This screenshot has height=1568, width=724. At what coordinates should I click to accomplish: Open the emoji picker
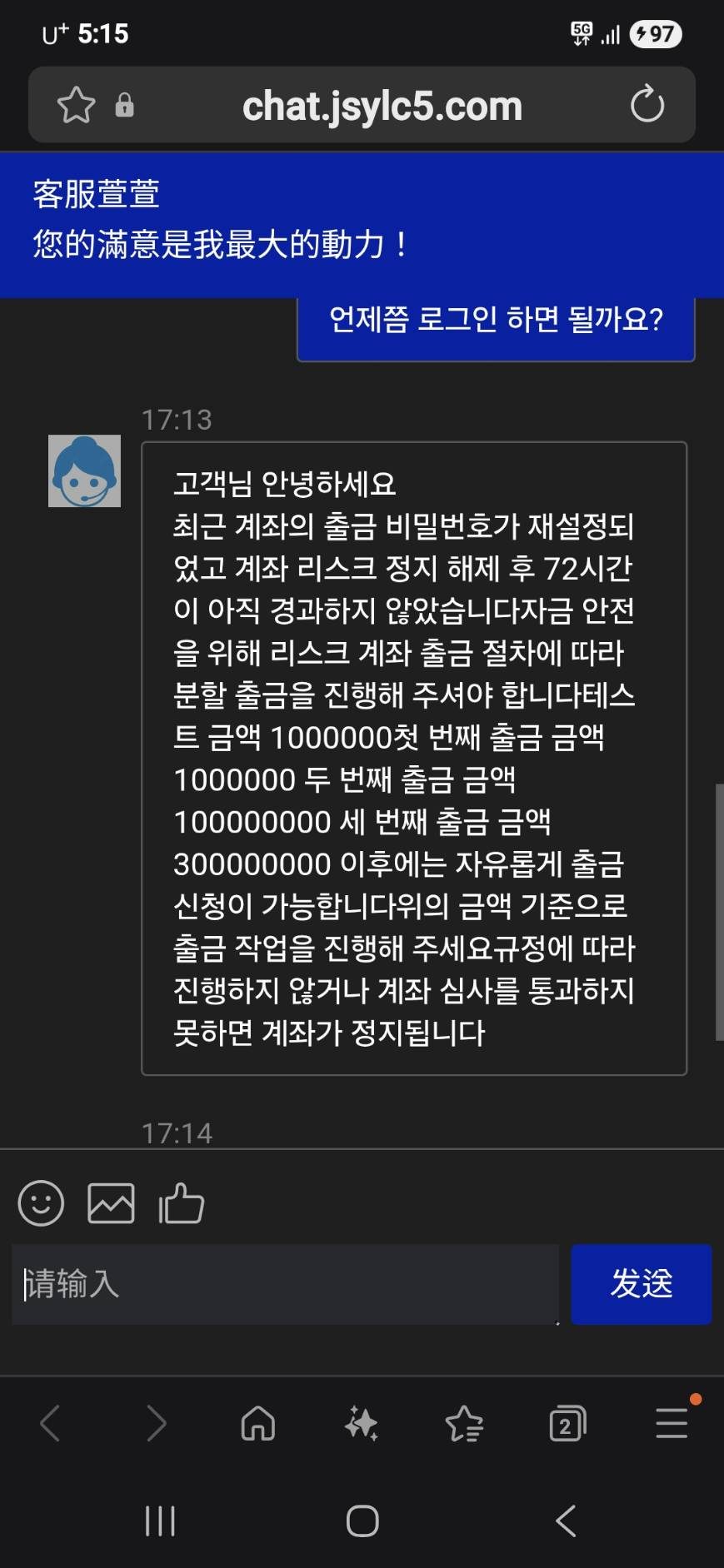[41, 1203]
